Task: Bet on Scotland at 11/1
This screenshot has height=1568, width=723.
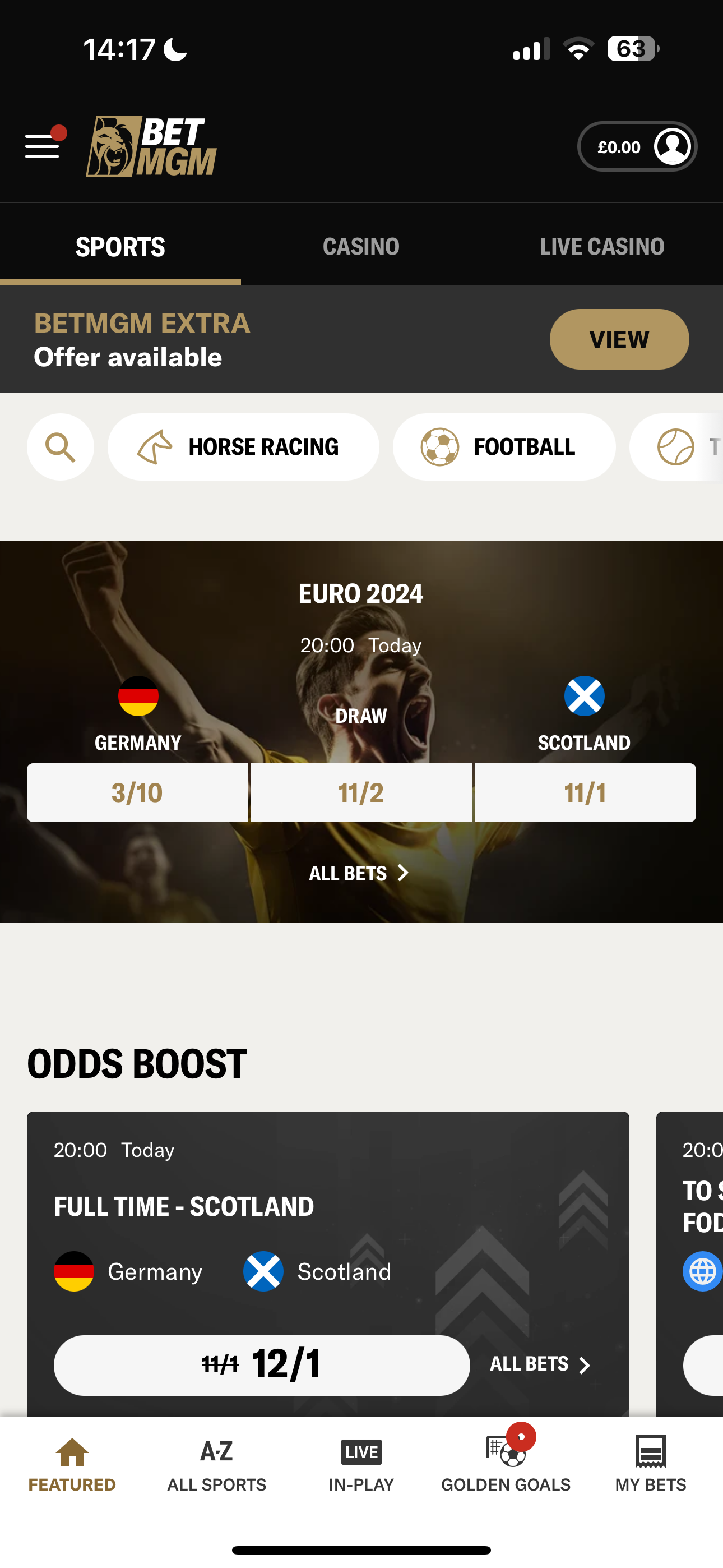Action: (585, 792)
